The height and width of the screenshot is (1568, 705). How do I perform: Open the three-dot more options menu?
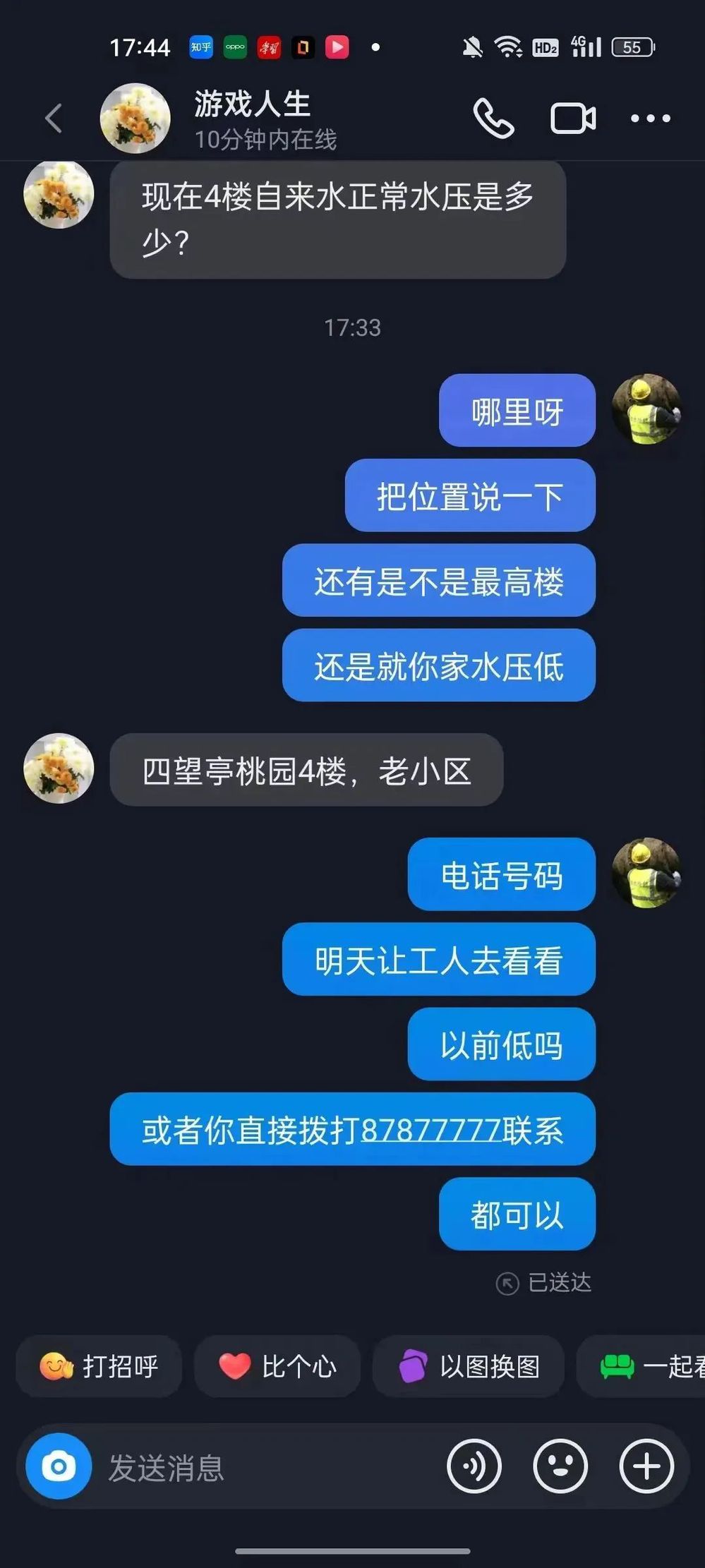point(650,119)
